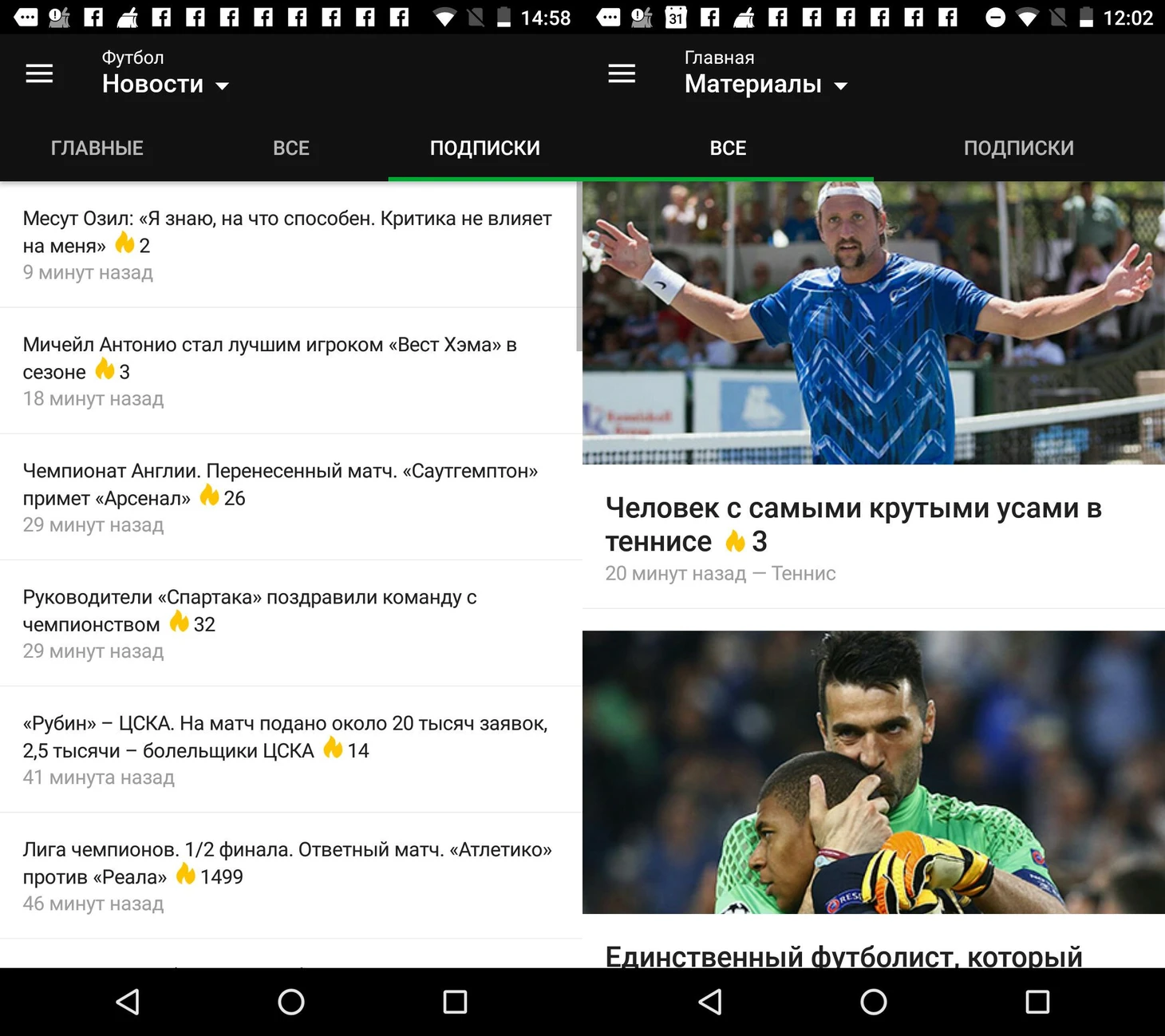Select the ПОДПИСКИ tab in the Новости screen
This screenshot has width=1165, height=1036.
485,148
